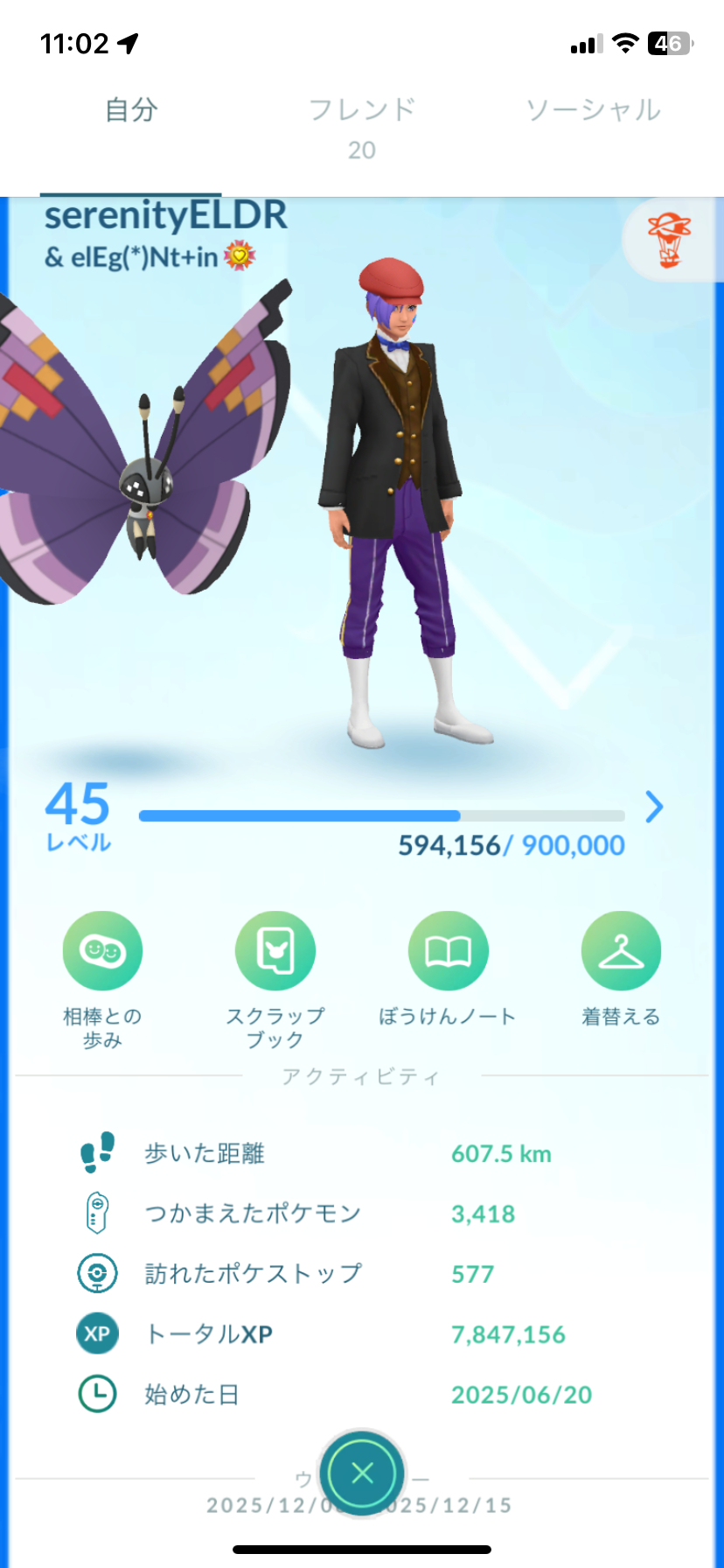Open the ソーシャル tab
The width and height of the screenshot is (724, 1568).
[593, 111]
